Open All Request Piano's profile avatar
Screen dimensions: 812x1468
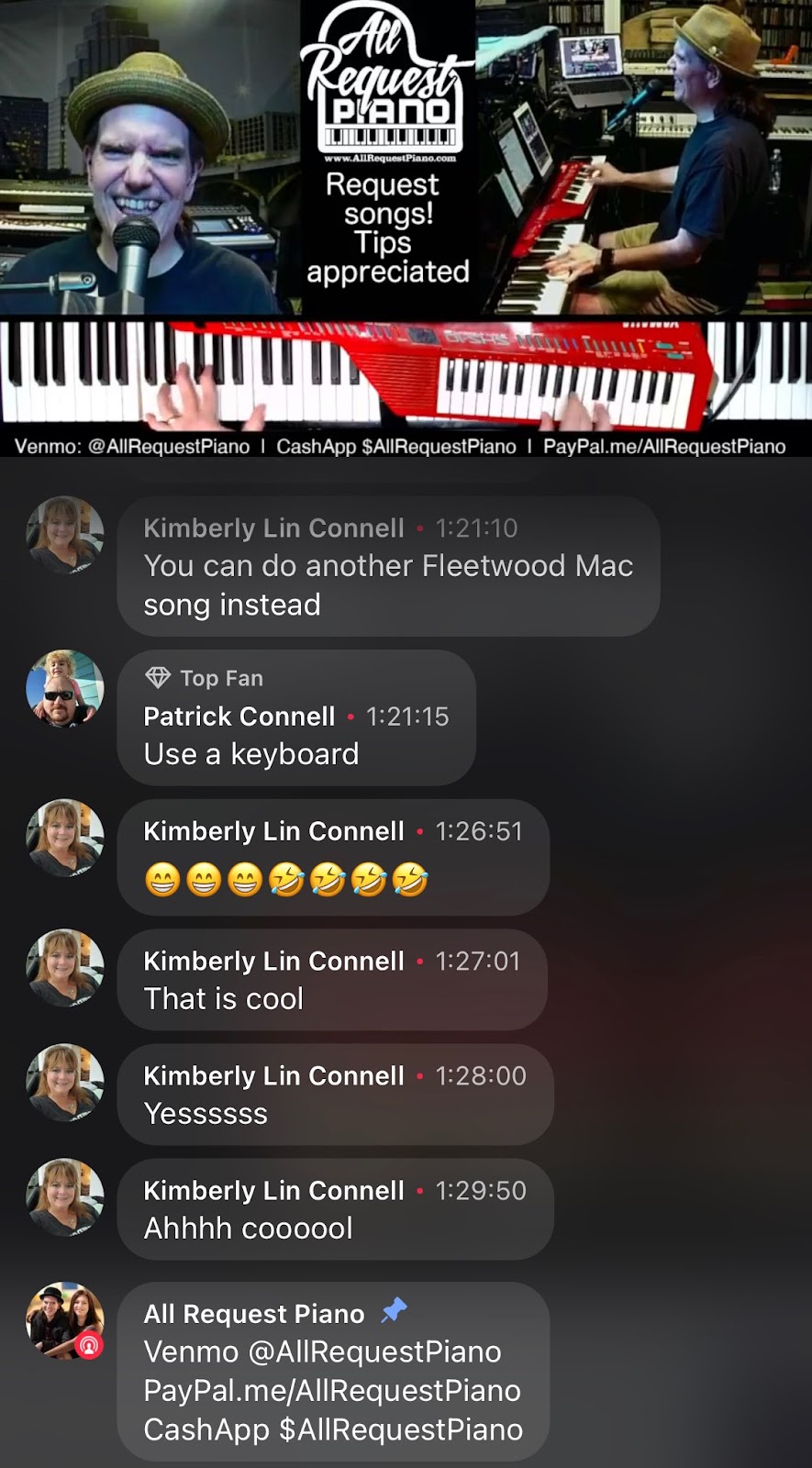pos(64,1321)
